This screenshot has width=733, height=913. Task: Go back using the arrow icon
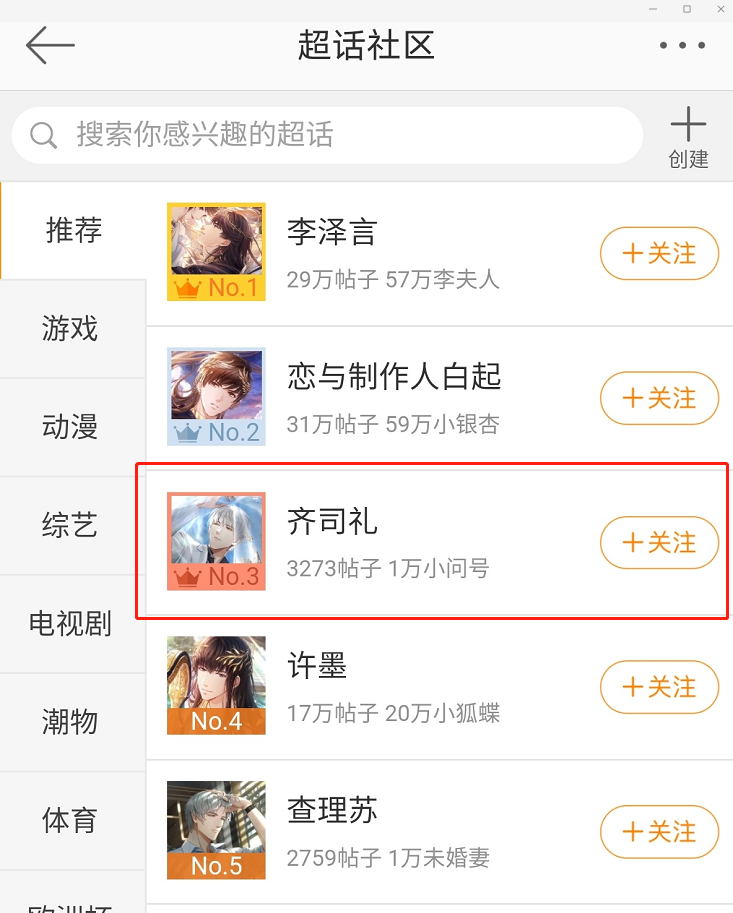coord(50,46)
